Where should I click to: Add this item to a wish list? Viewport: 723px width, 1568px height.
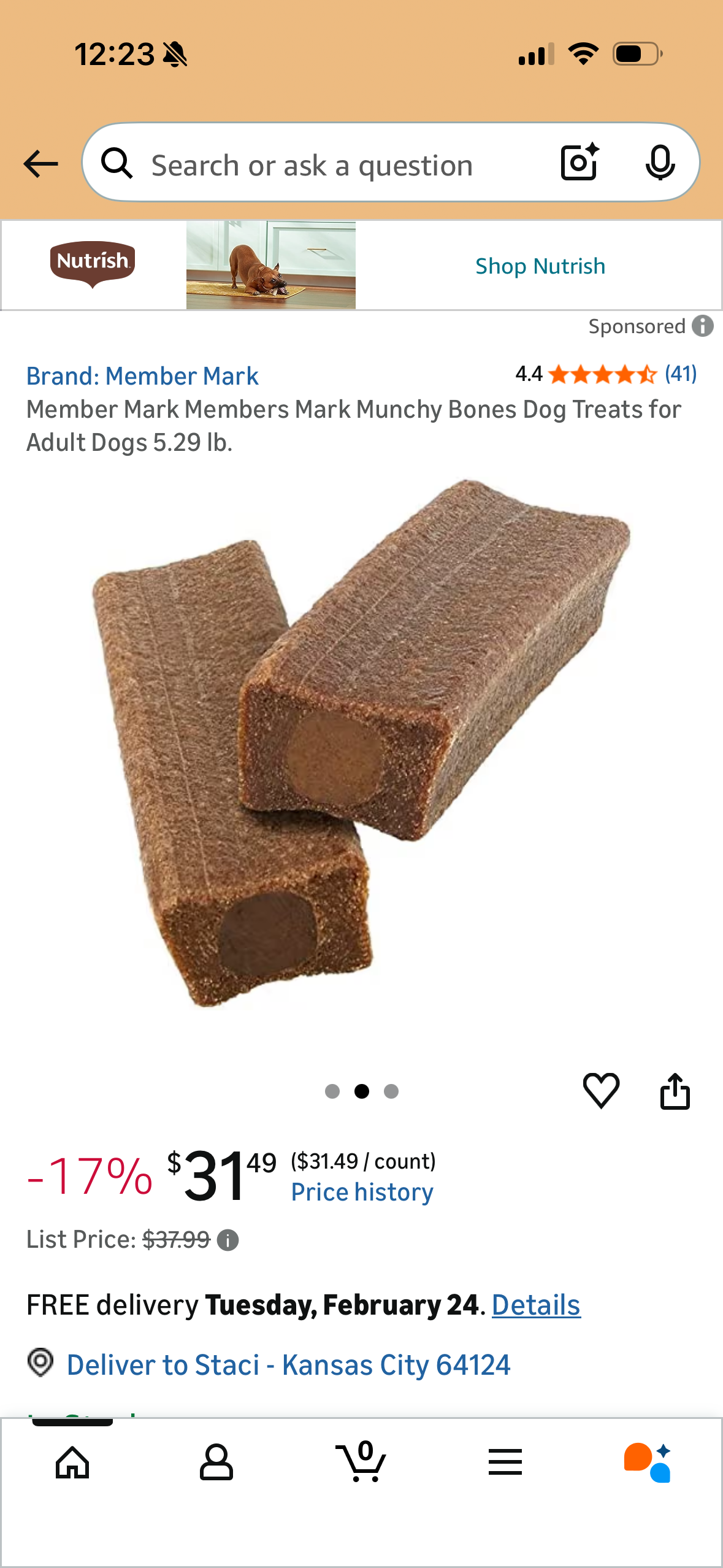pyautogui.click(x=601, y=1090)
